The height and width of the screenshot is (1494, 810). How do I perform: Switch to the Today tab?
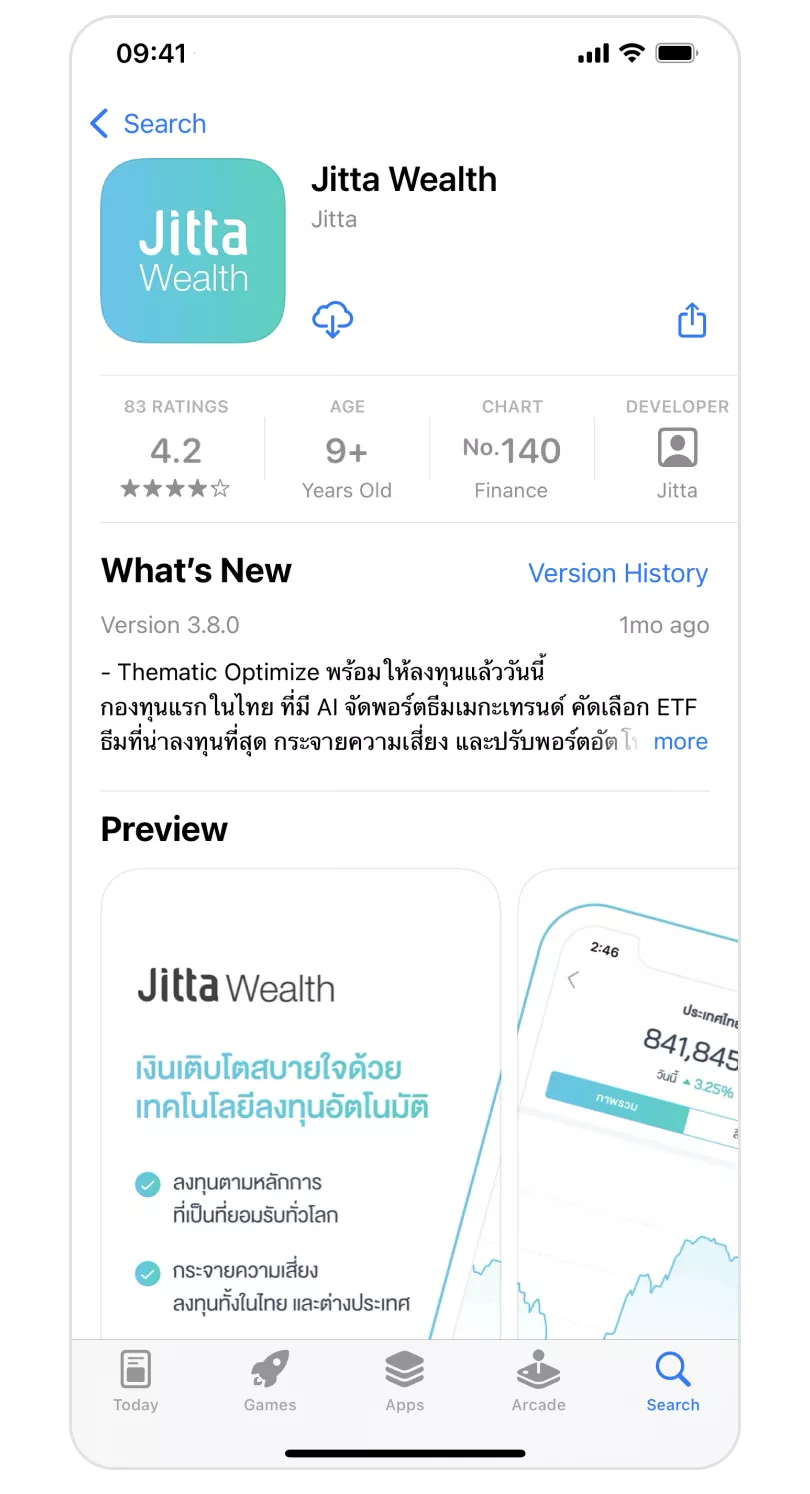pyautogui.click(x=135, y=1380)
